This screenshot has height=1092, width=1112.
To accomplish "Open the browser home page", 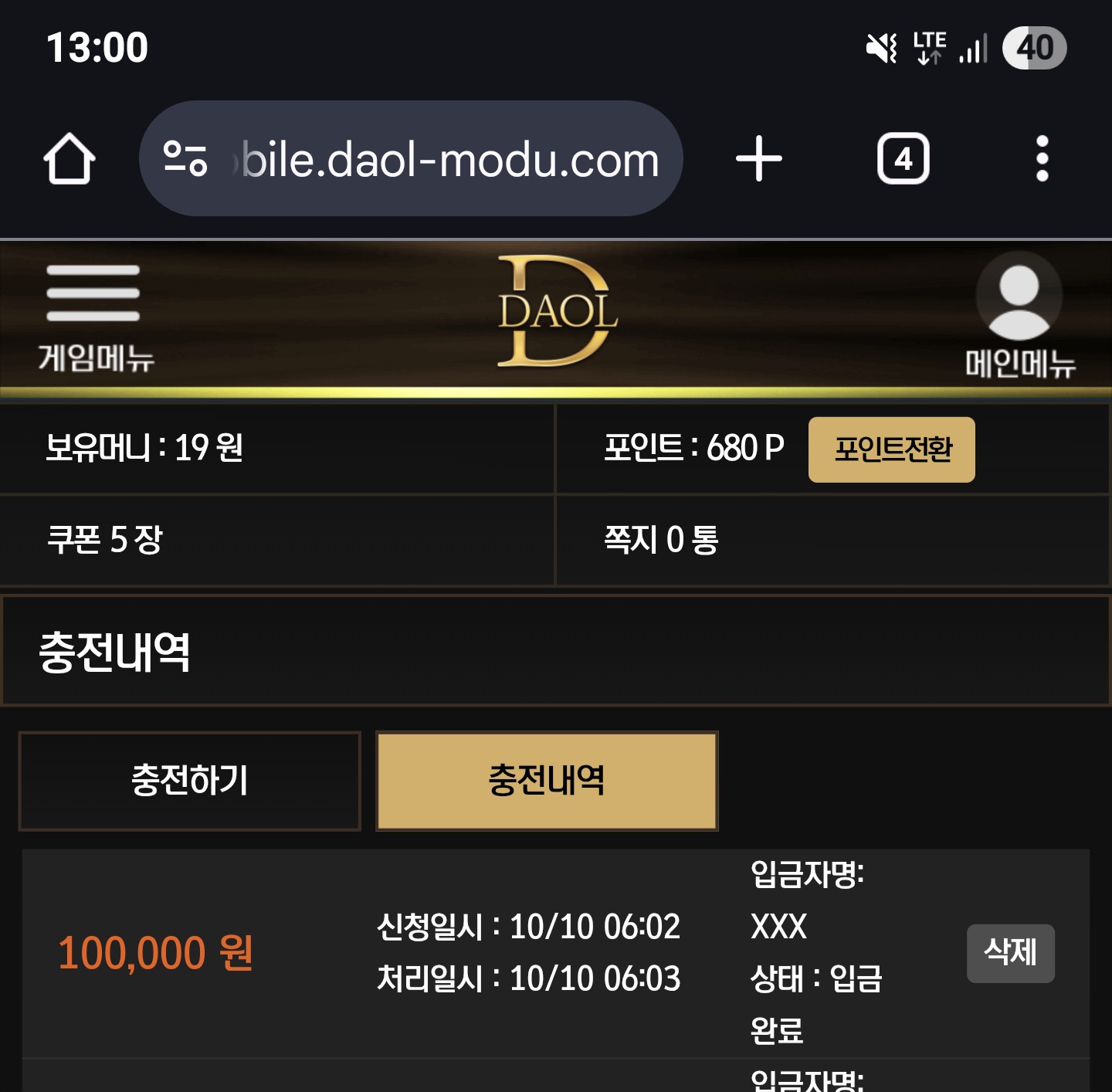I will [69, 159].
